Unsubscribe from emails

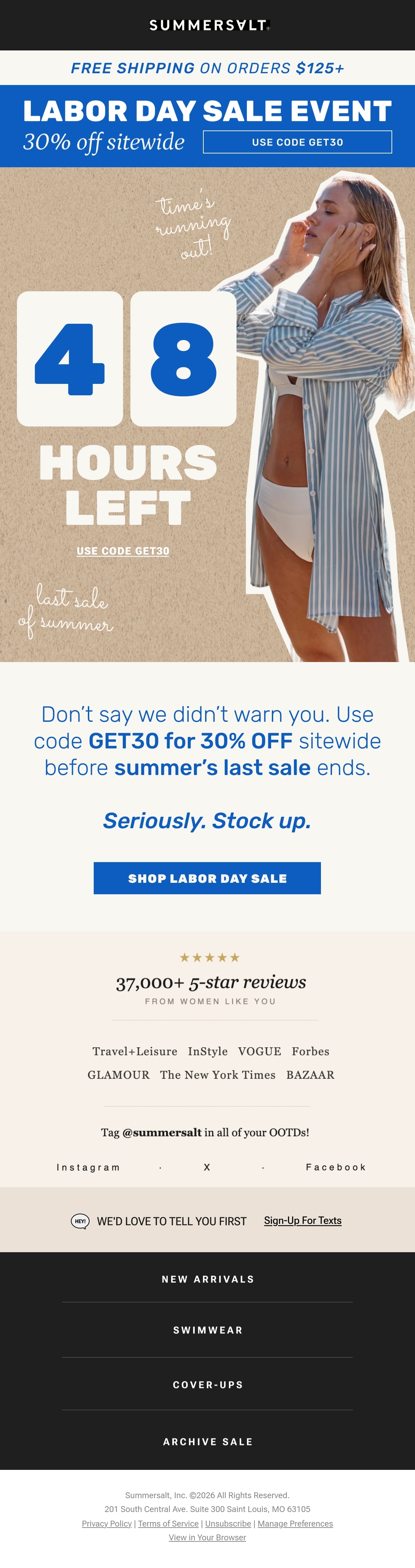(x=228, y=1523)
